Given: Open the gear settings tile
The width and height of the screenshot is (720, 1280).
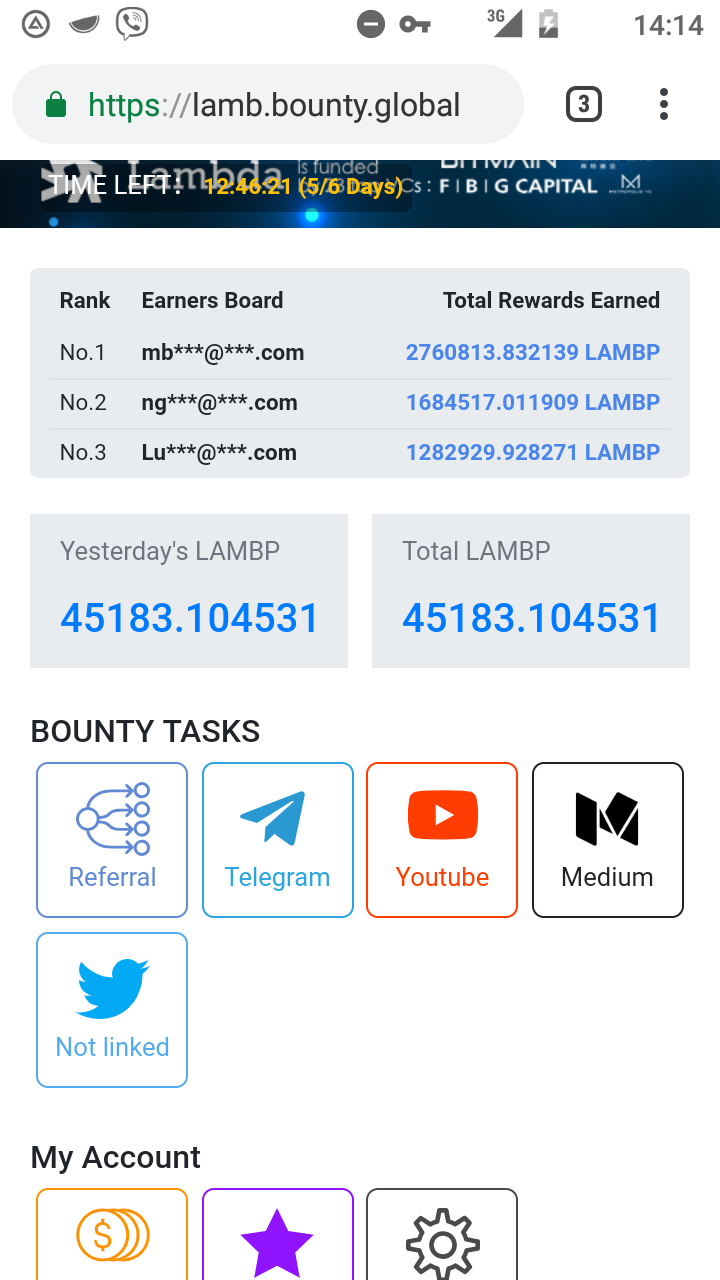Looking at the screenshot, I should [x=442, y=1238].
